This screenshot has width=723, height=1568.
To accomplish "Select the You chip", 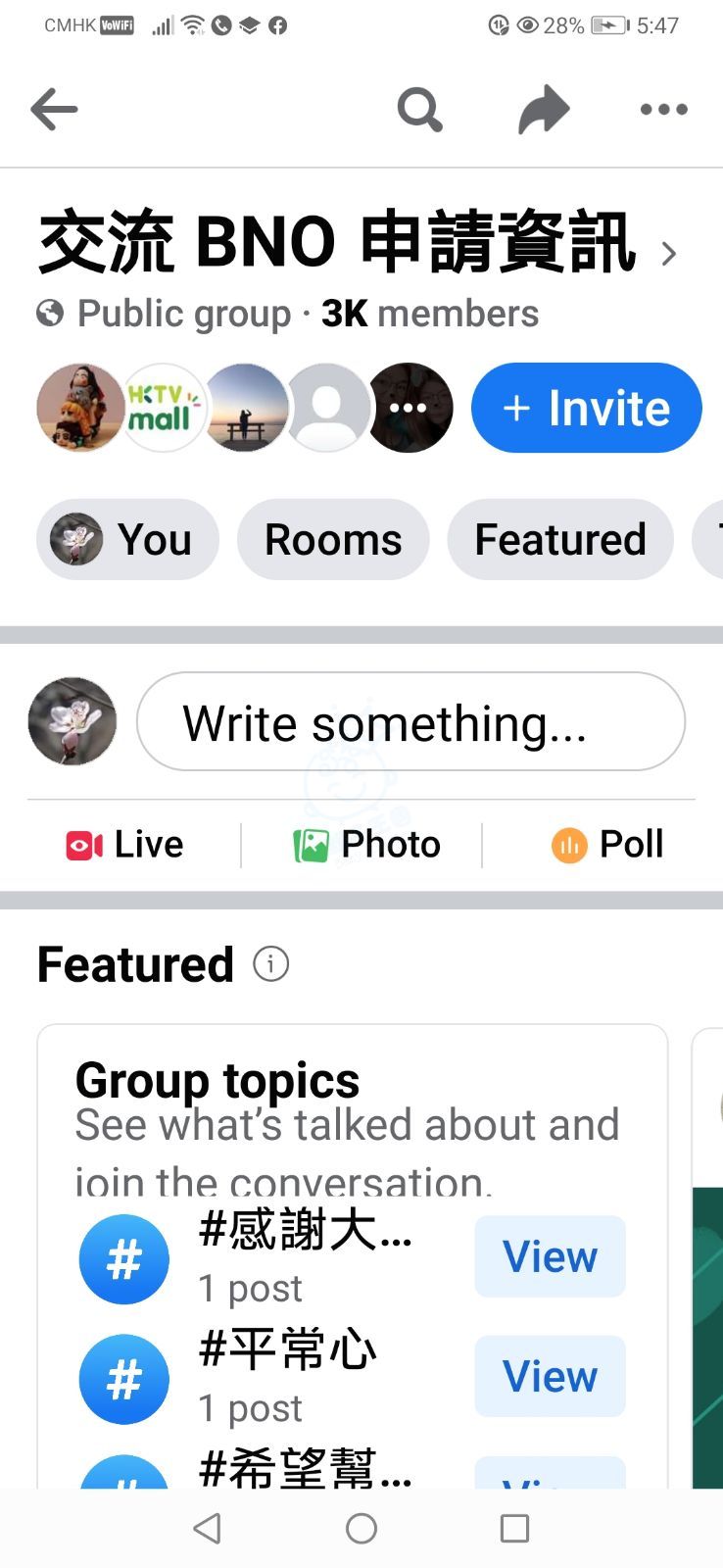I will pyautogui.click(x=127, y=539).
